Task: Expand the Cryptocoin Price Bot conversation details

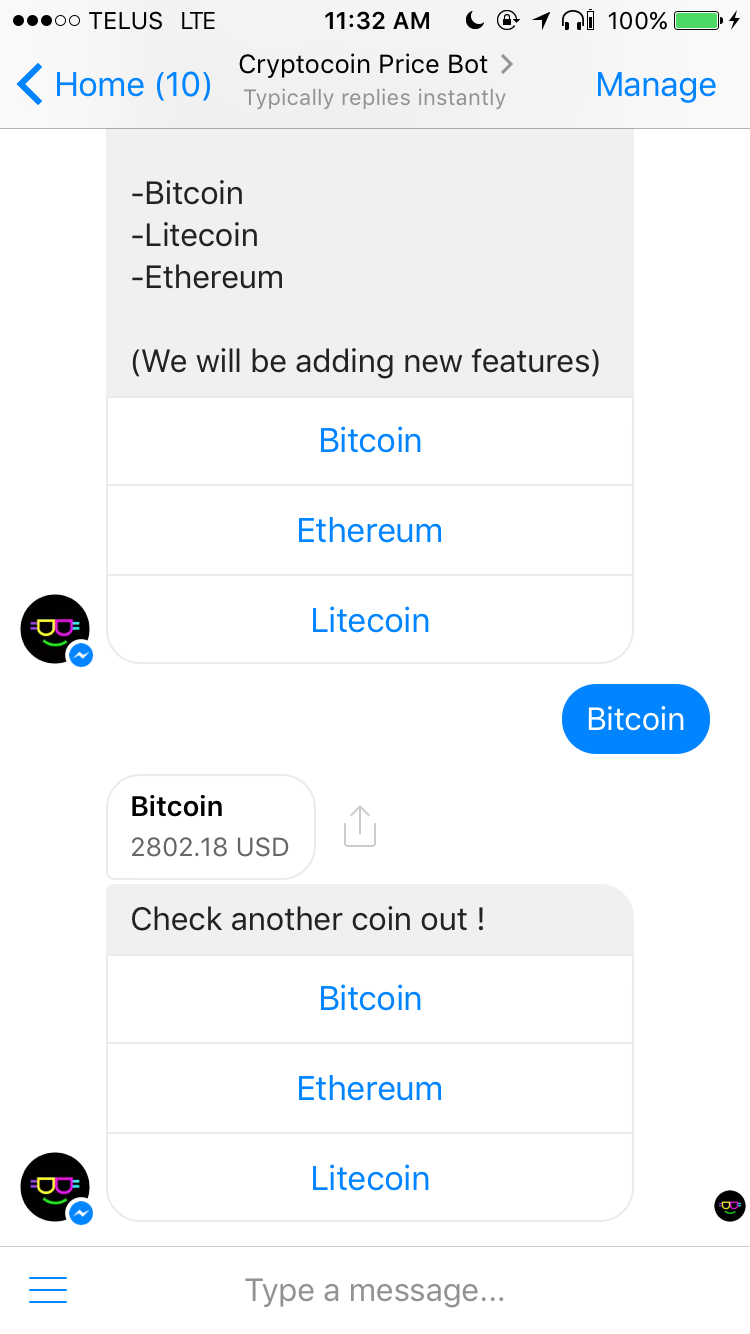Action: [508, 63]
